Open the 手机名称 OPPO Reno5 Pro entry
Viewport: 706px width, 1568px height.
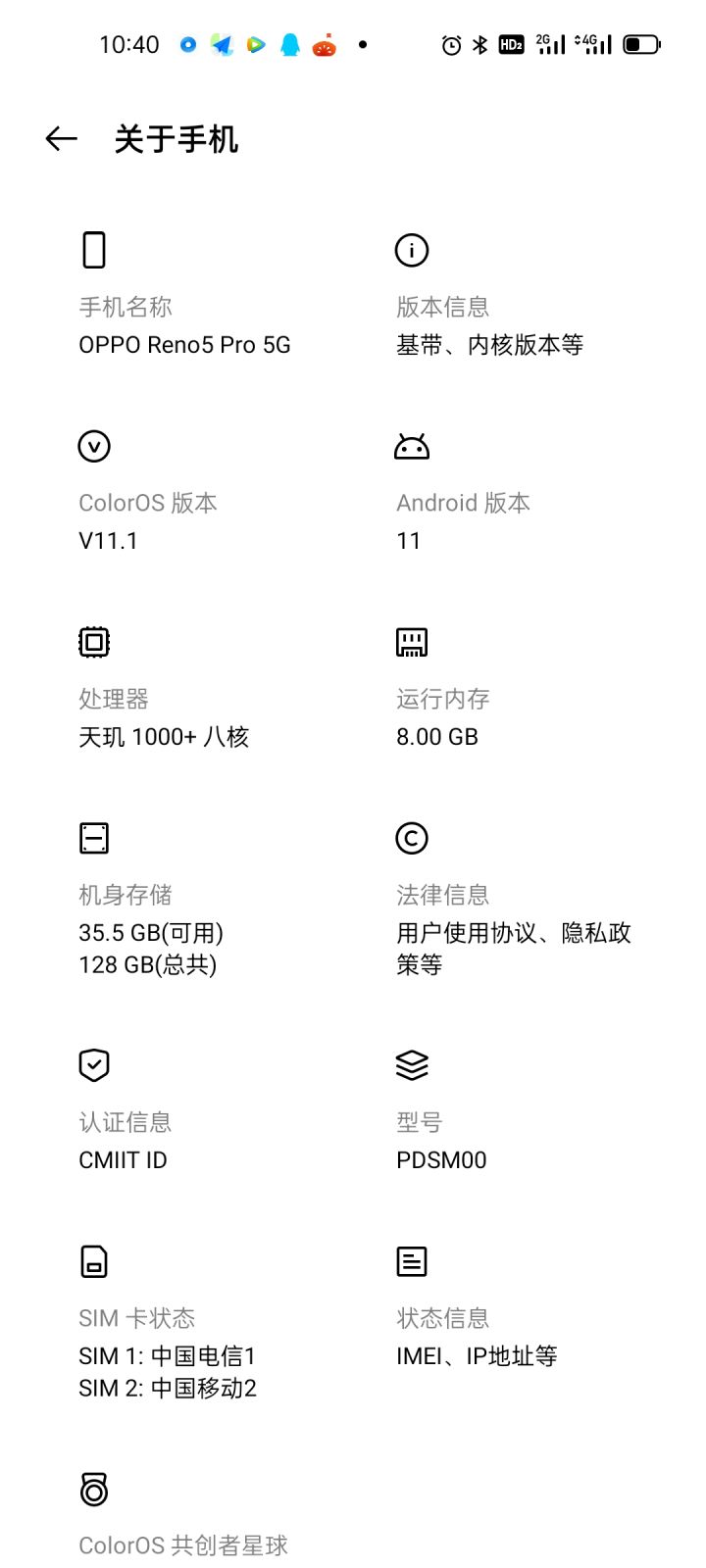[196, 295]
